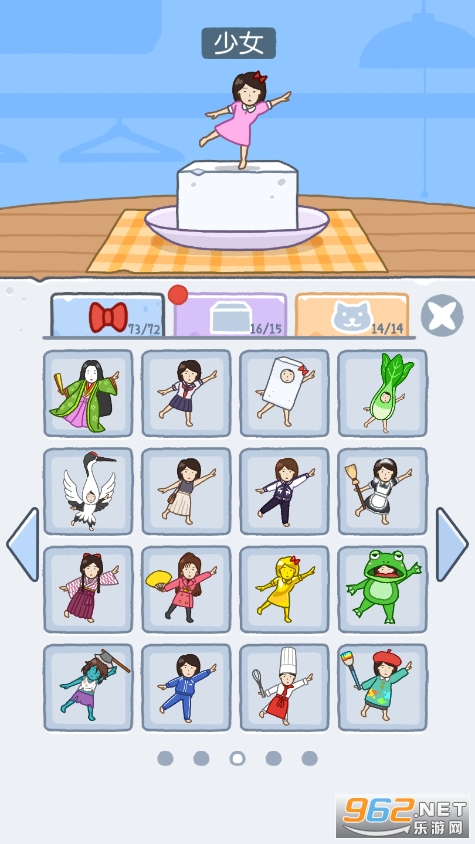Image resolution: width=475 pixels, height=844 pixels.
Task: Select the bok choy vegetable costume
Action: pos(382,393)
